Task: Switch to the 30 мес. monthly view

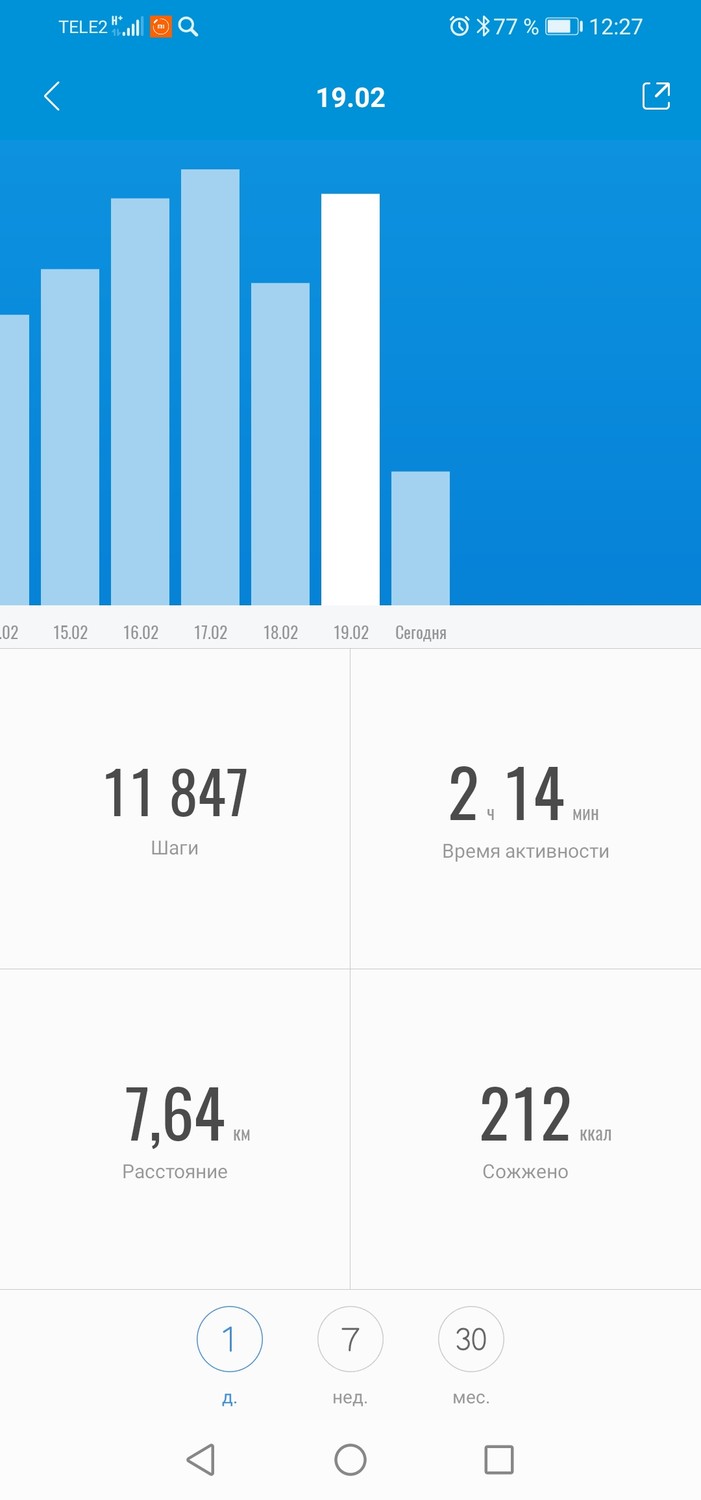Action: tap(471, 1339)
